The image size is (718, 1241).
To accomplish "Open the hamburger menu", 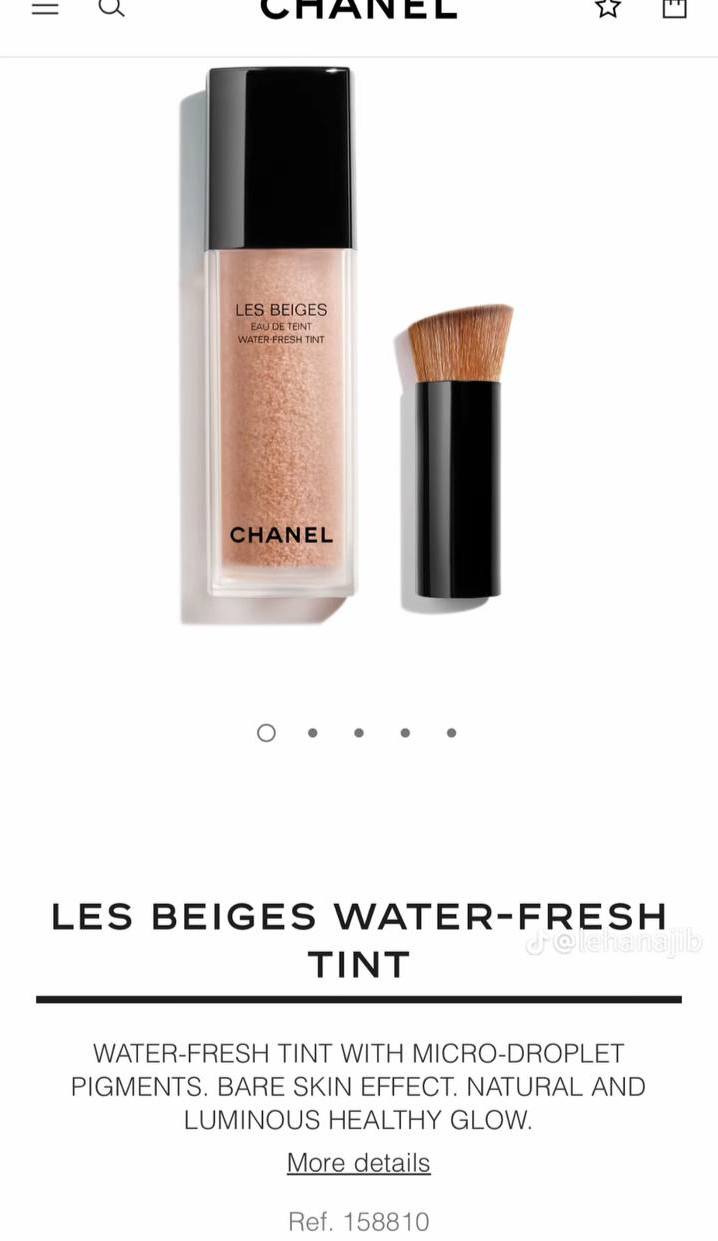I will [45, 8].
